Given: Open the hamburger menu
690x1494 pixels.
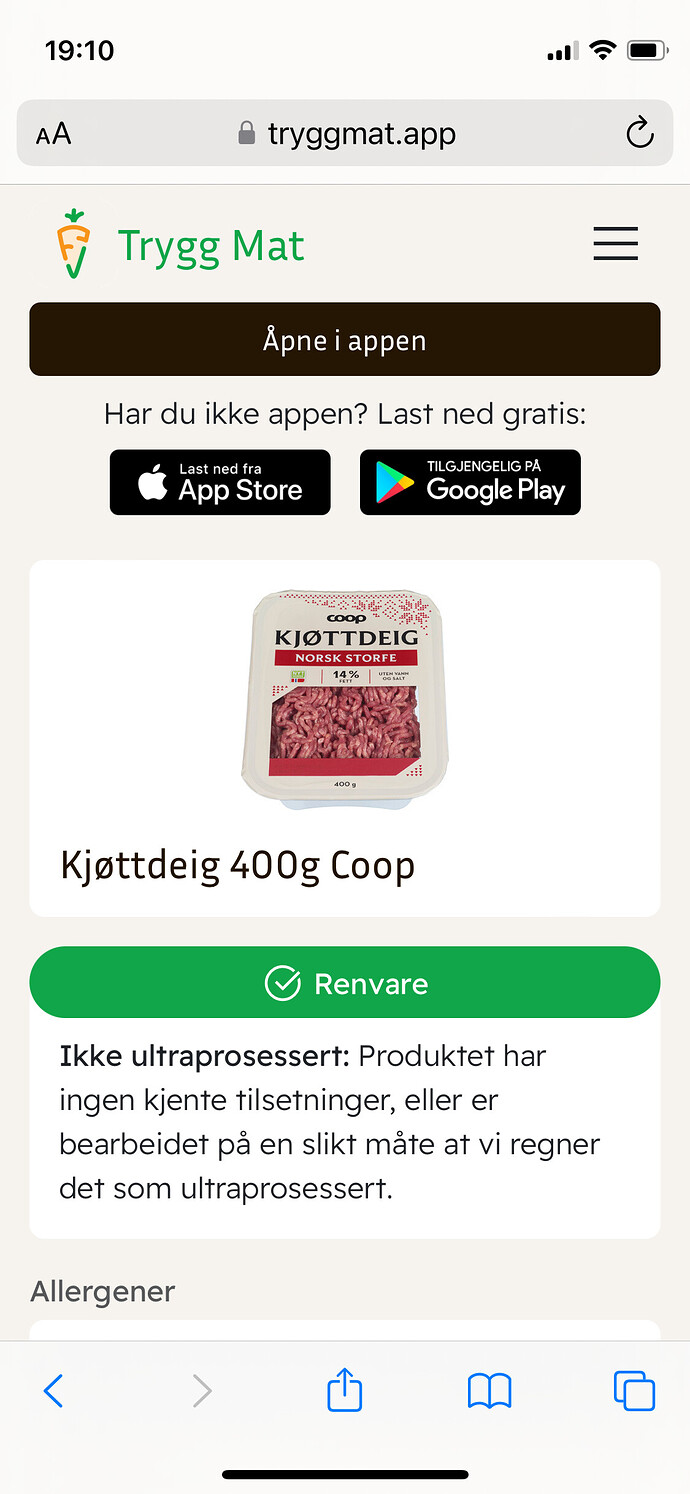Looking at the screenshot, I should (x=615, y=244).
